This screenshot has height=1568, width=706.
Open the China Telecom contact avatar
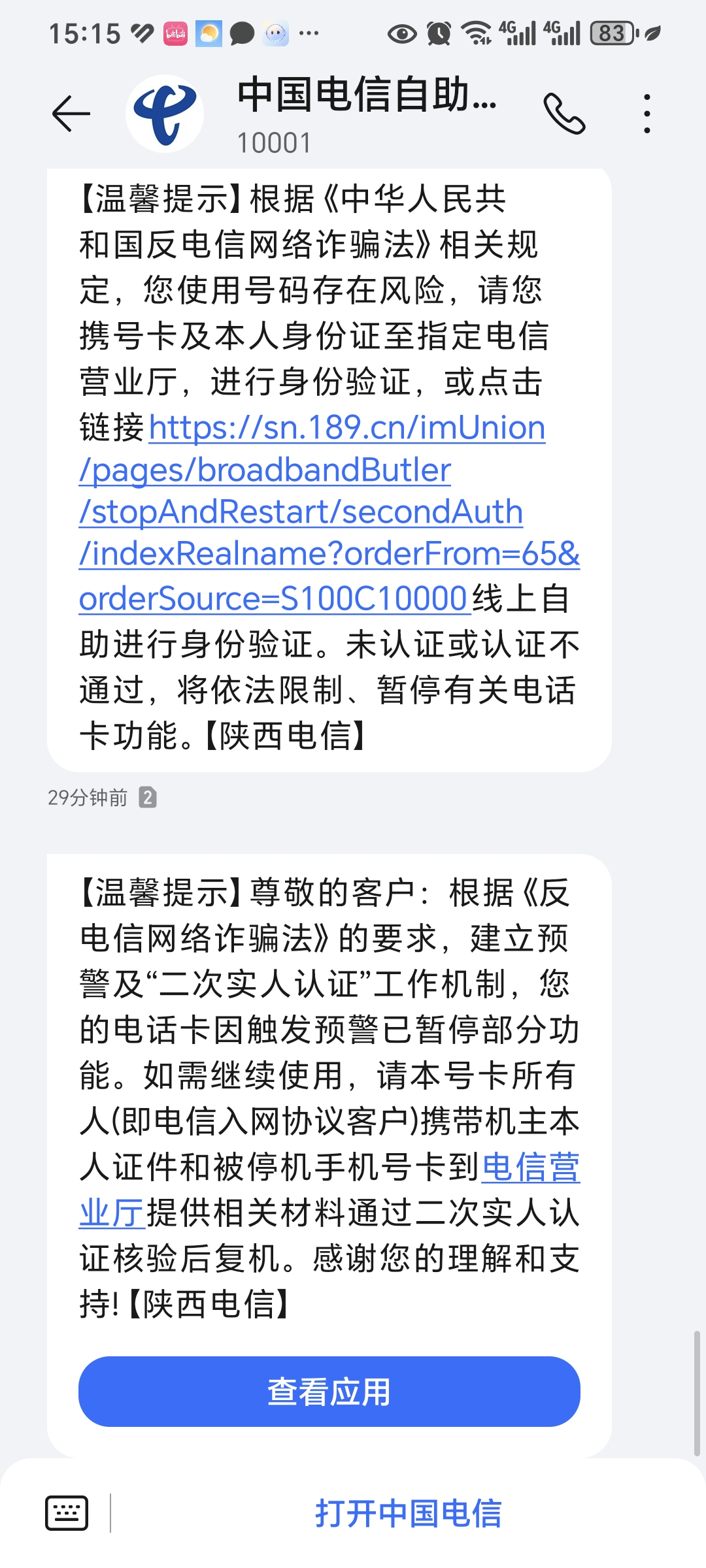[x=165, y=114]
